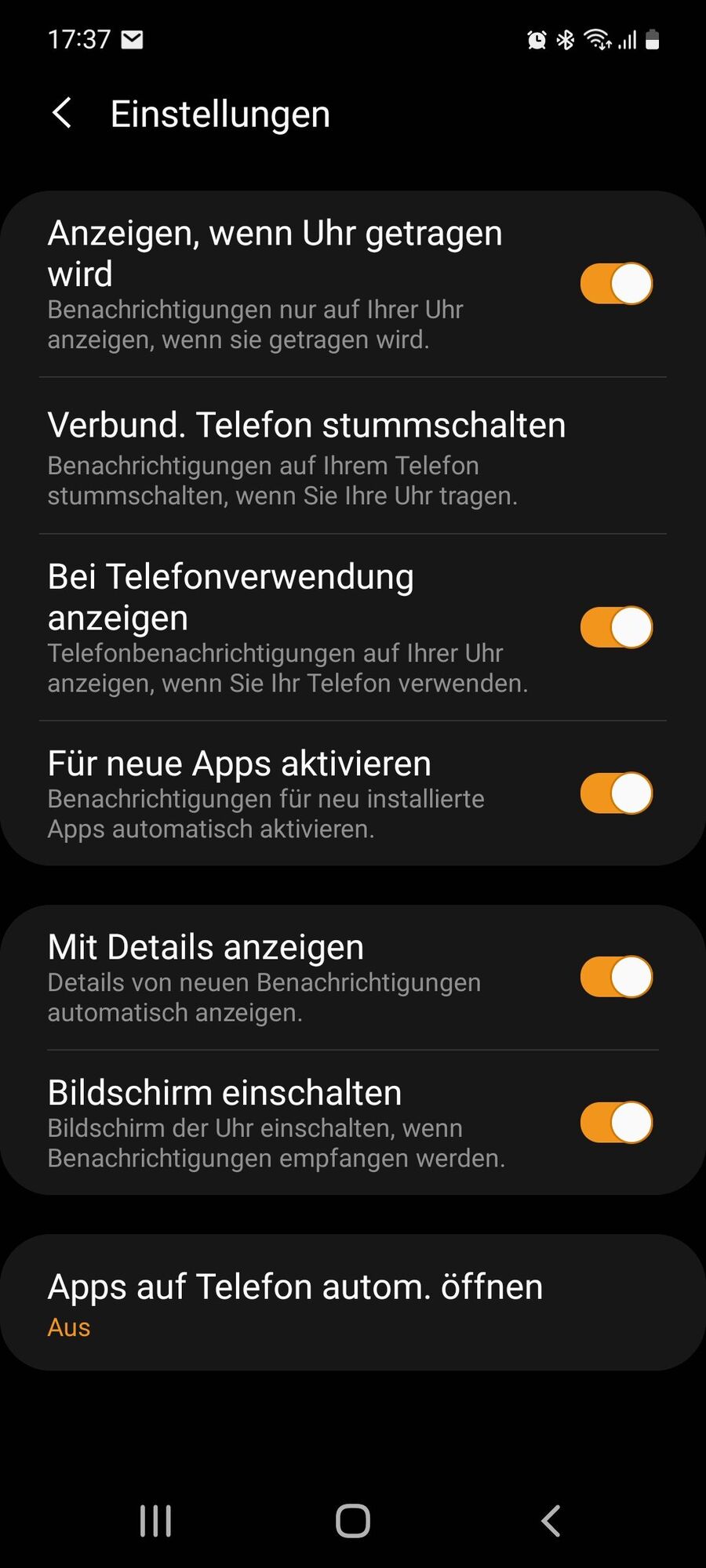Open 'Apps auf Telefon autom. öffnen'

pos(353,1303)
